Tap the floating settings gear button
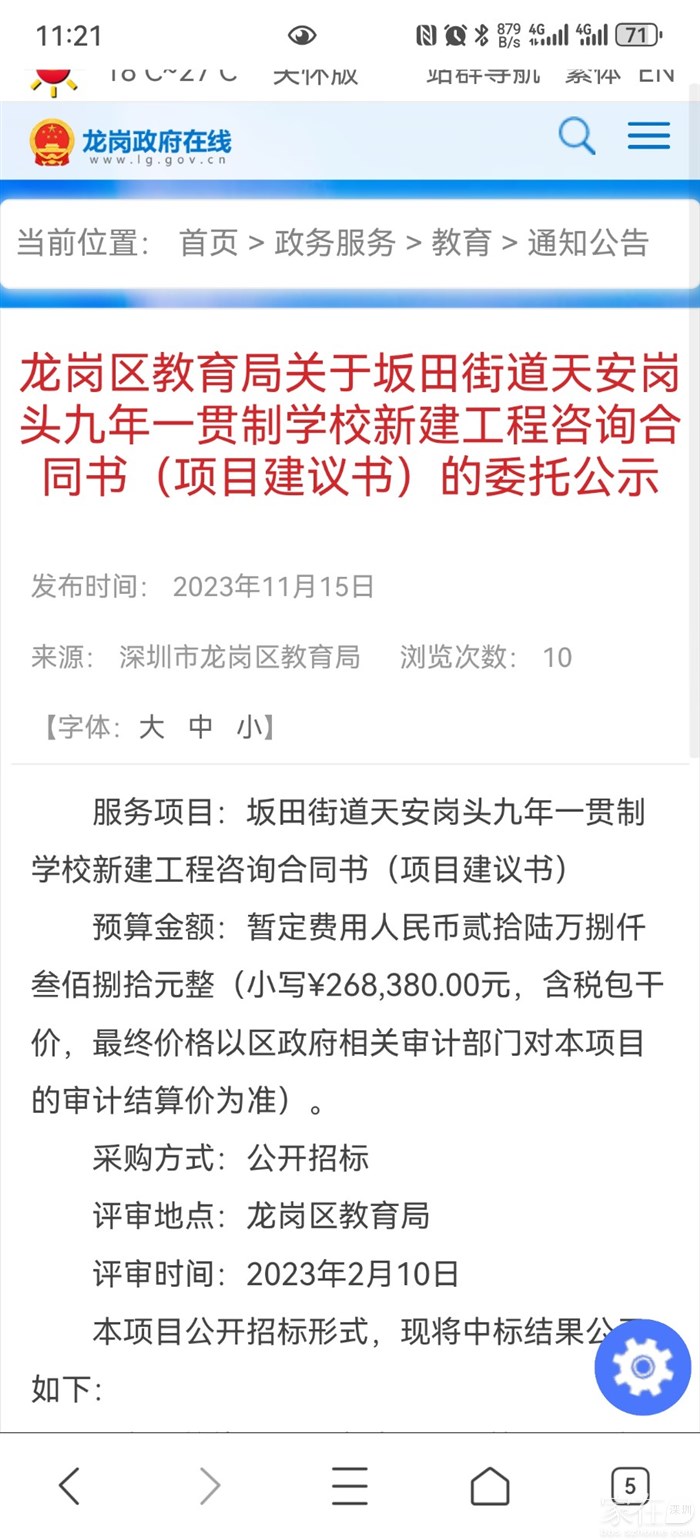 [642, 1367]
